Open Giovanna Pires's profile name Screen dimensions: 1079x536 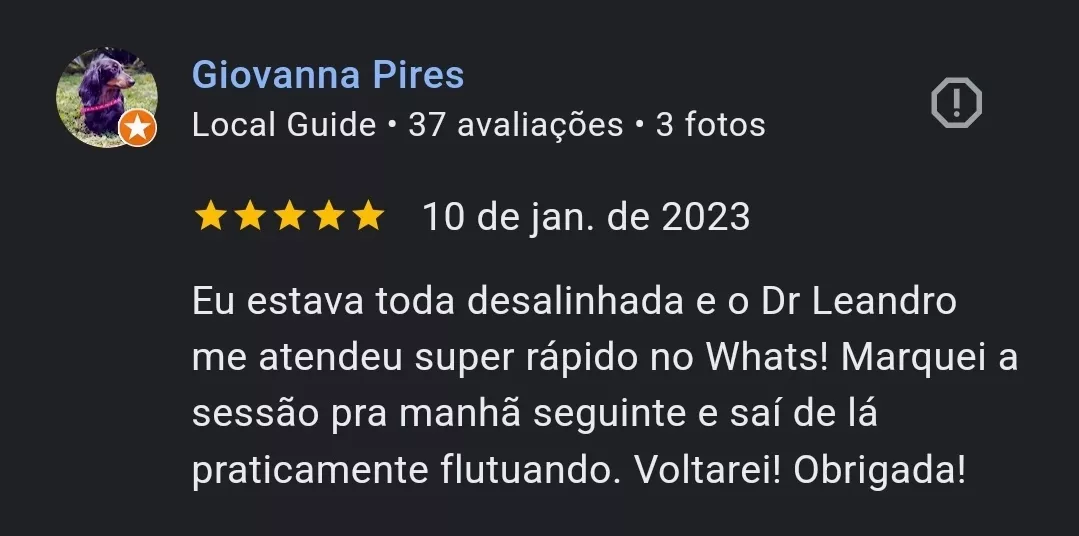(327, 75)
